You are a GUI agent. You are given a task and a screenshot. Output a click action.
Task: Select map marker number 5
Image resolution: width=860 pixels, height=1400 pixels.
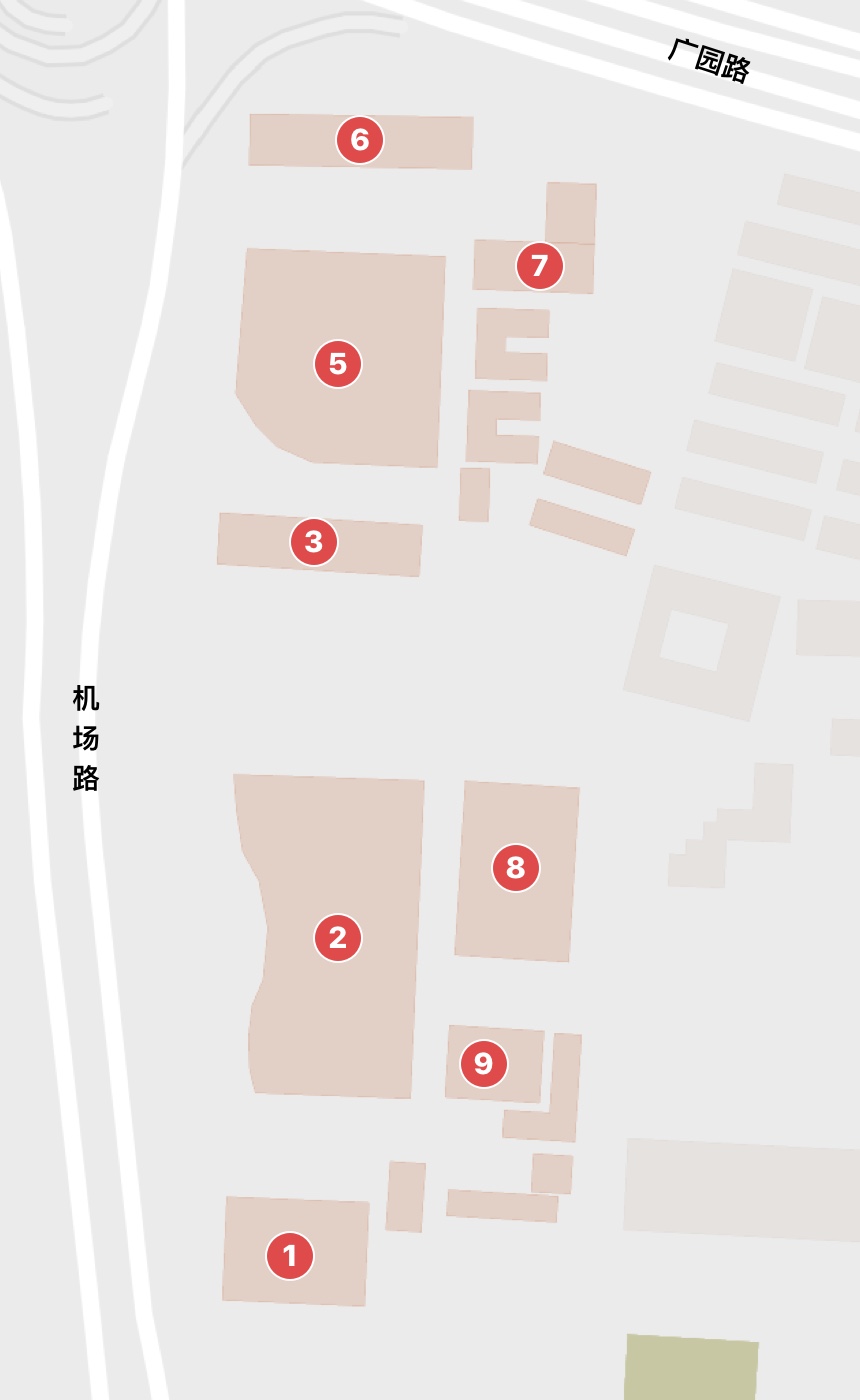pos(338,364)
